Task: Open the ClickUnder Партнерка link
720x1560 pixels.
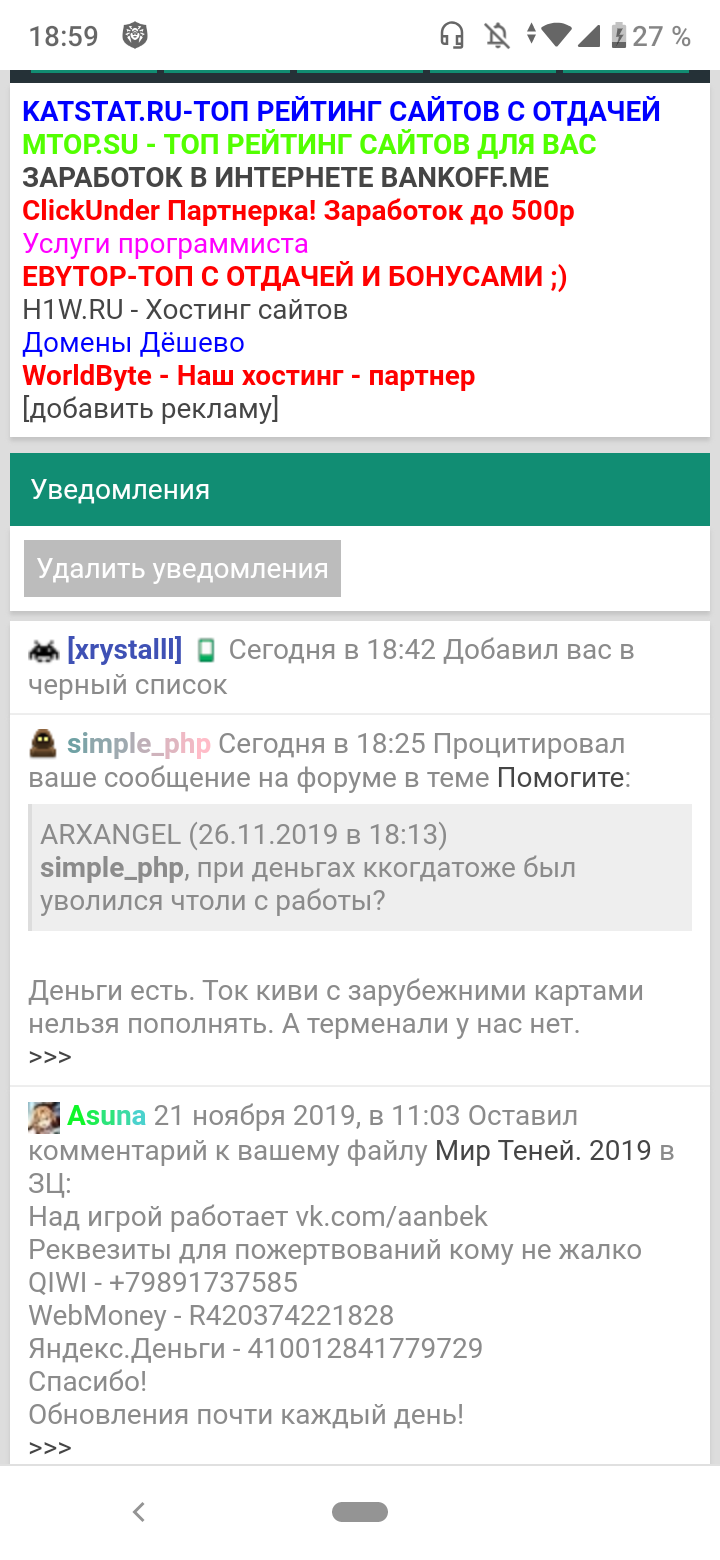Action: pos(298,211)
